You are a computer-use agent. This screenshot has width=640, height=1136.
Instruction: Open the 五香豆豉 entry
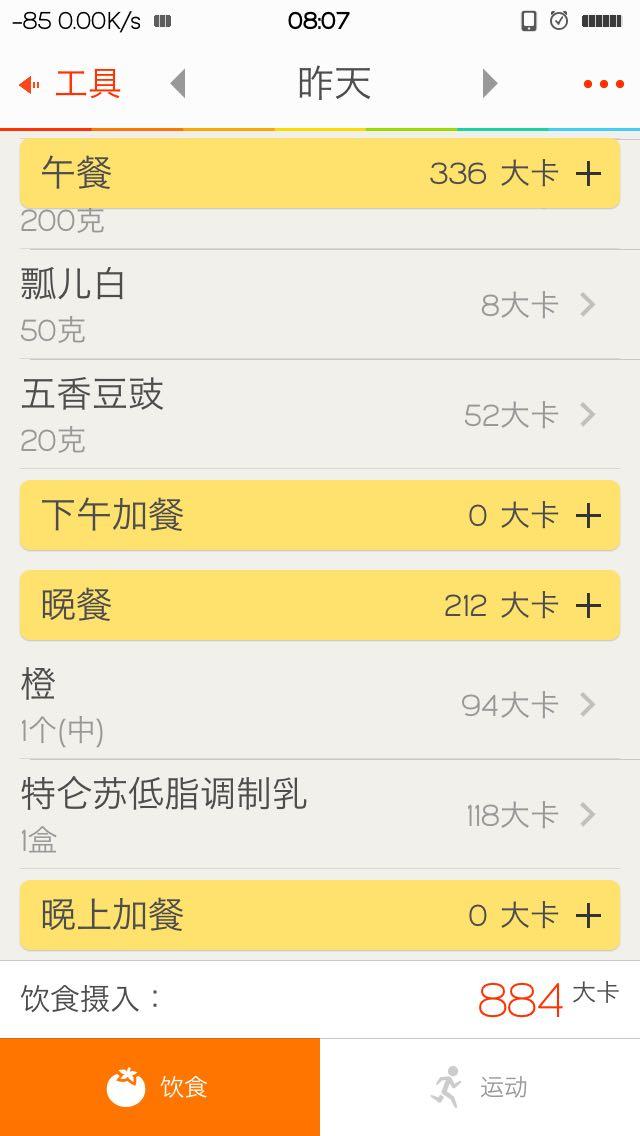coord(320,414)
